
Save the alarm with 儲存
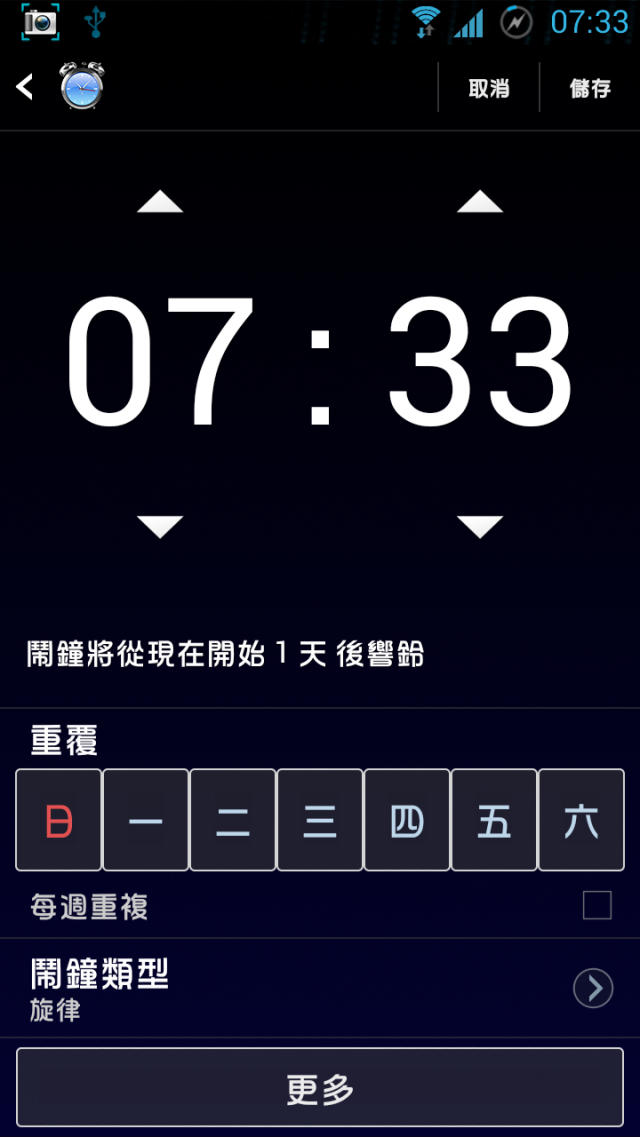pyautogui.click(x=590, y=88)
